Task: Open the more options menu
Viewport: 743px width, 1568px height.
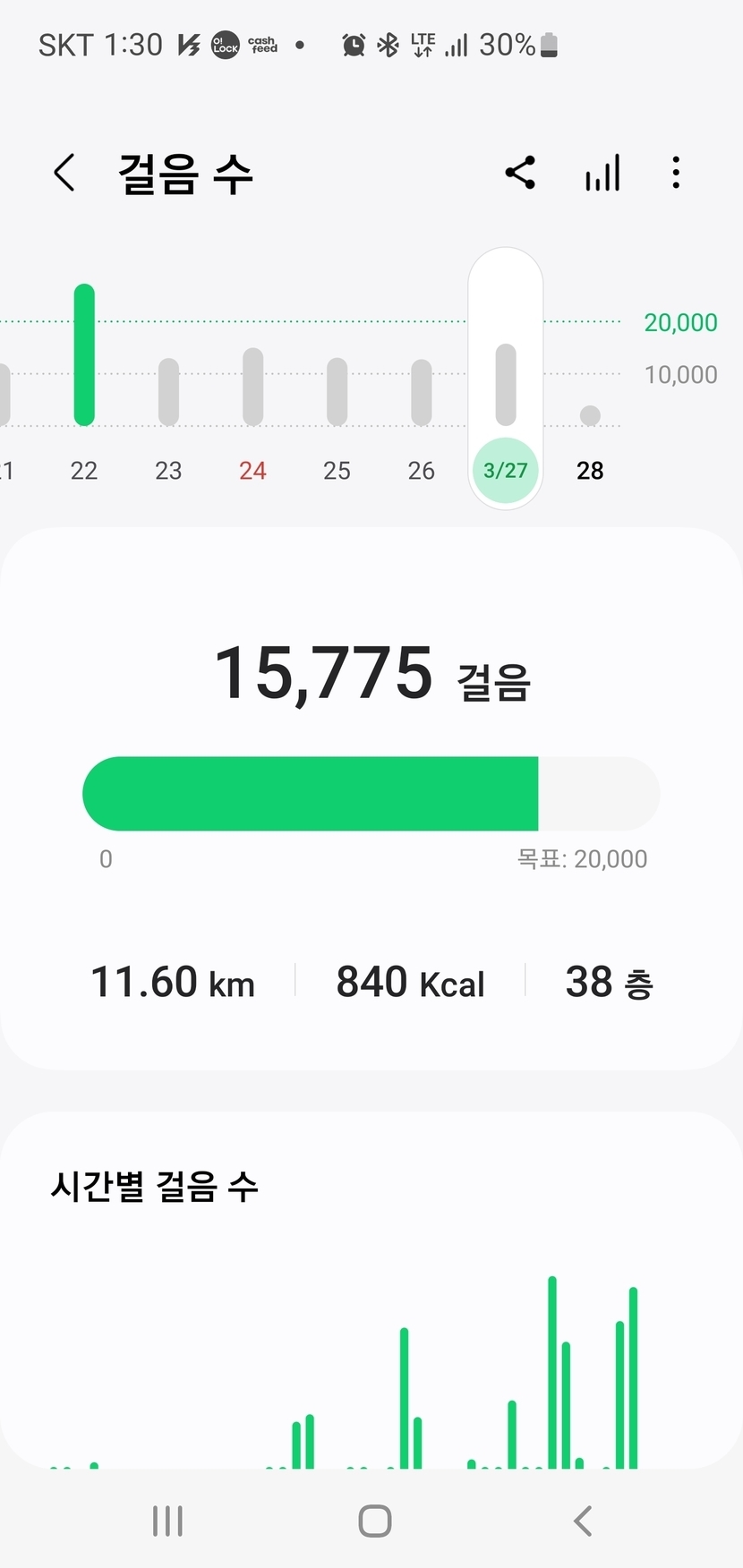Action: (676, 173)
